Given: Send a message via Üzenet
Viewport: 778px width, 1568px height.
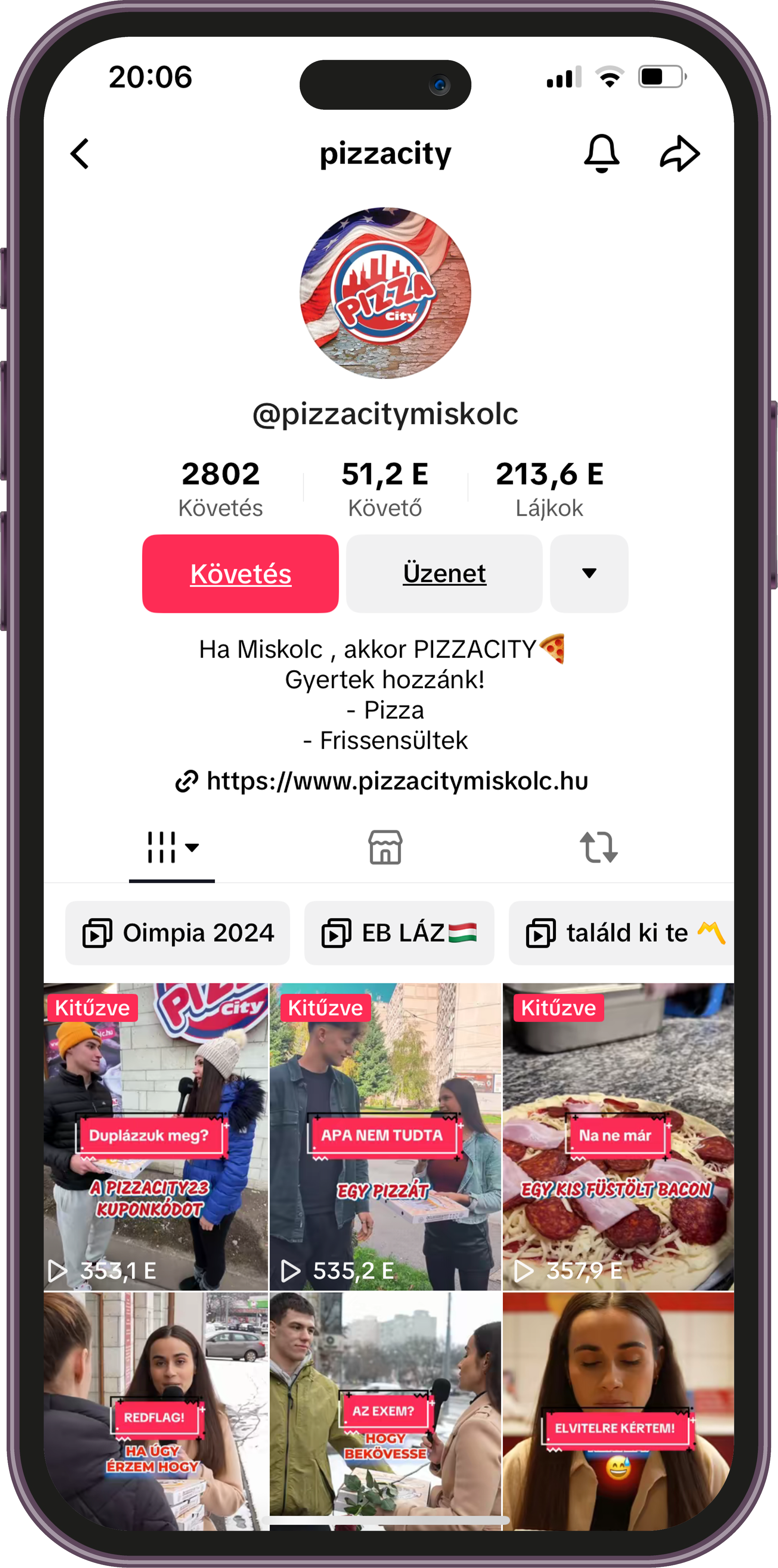Looking at the screenshot, I should point(444,573).
